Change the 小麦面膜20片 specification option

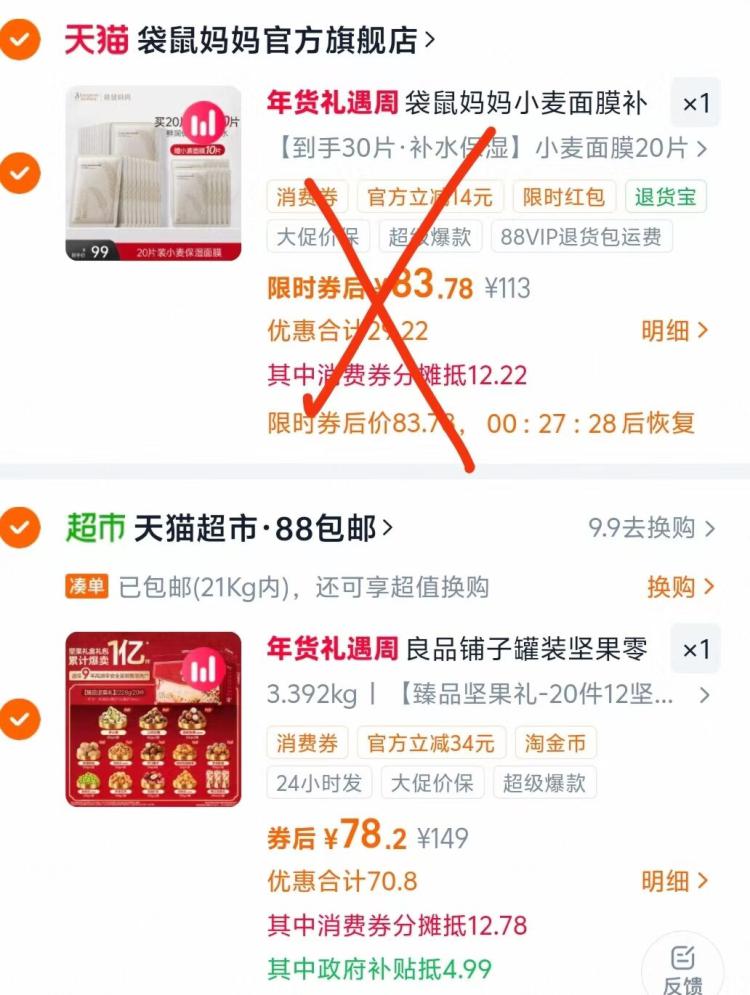tap(492, 148)
